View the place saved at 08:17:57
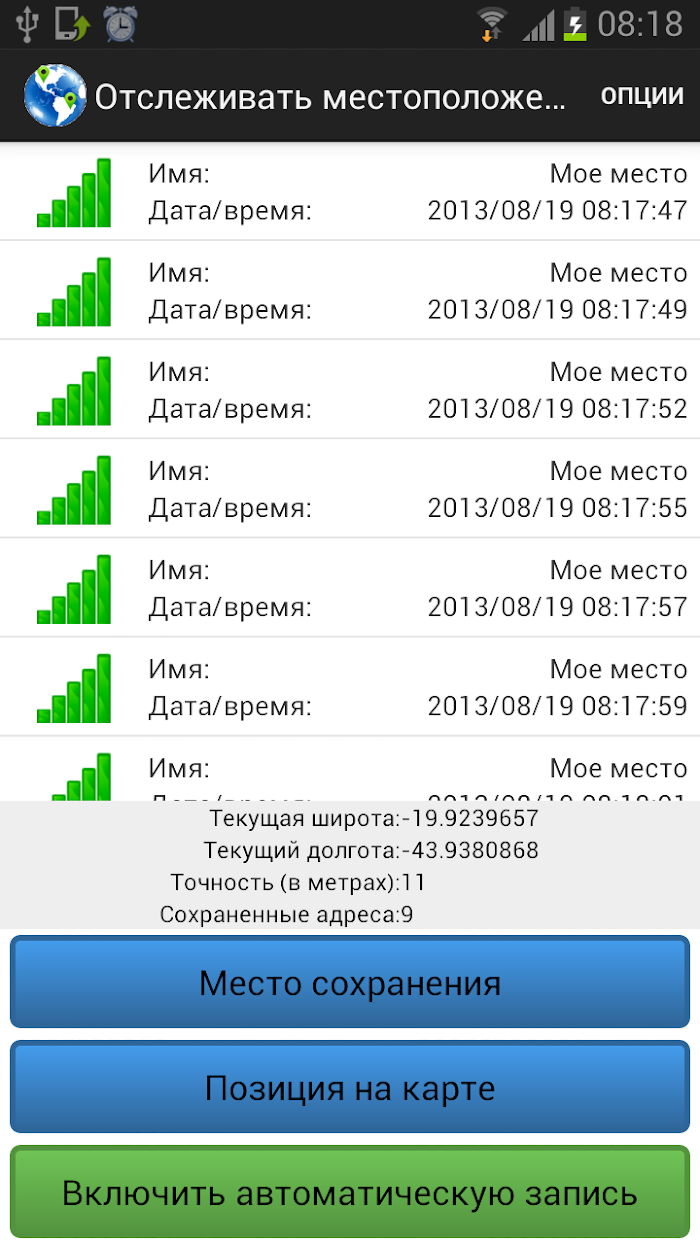 (350, 588)
